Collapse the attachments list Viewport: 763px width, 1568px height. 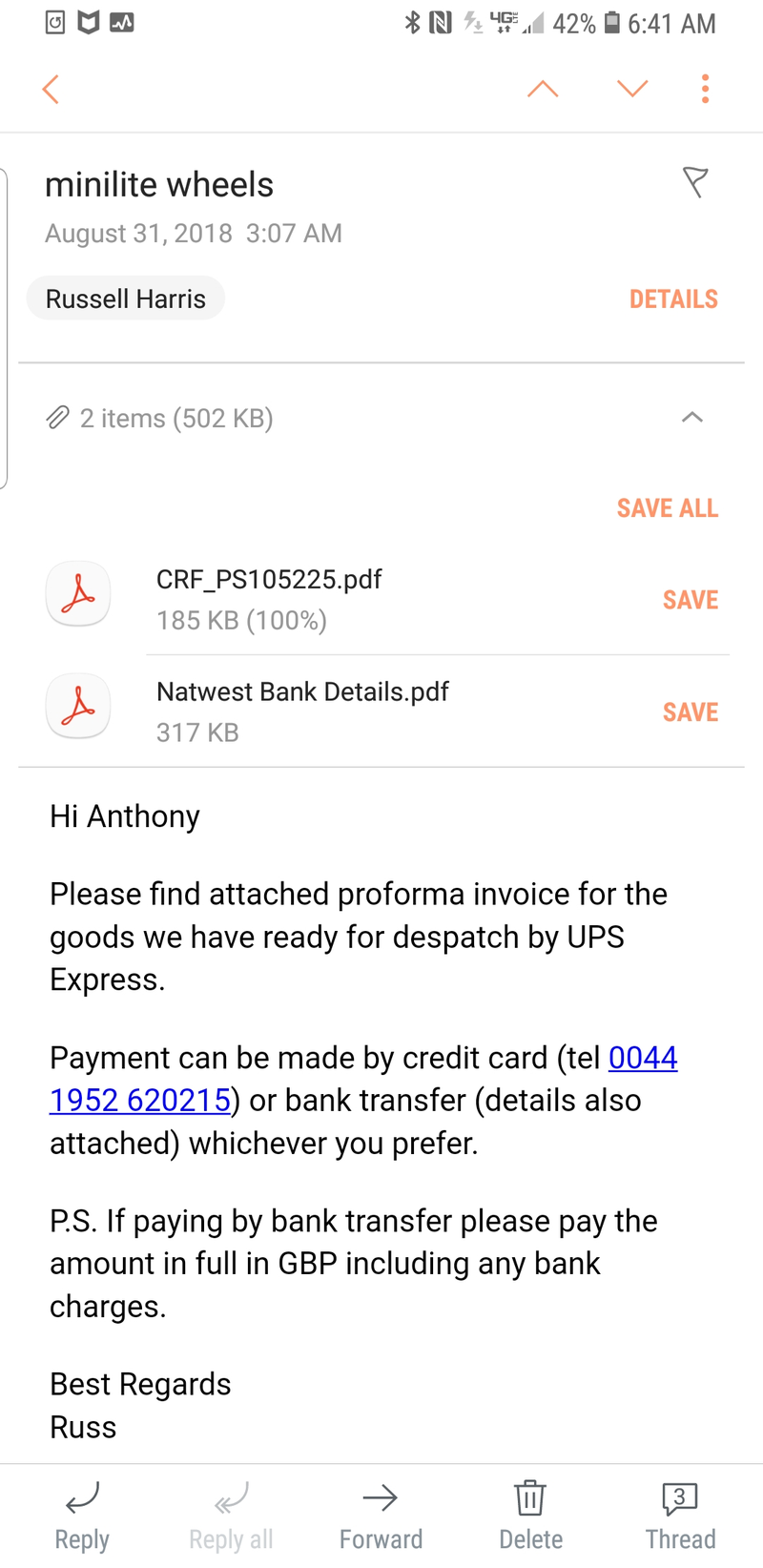(692, 417)
